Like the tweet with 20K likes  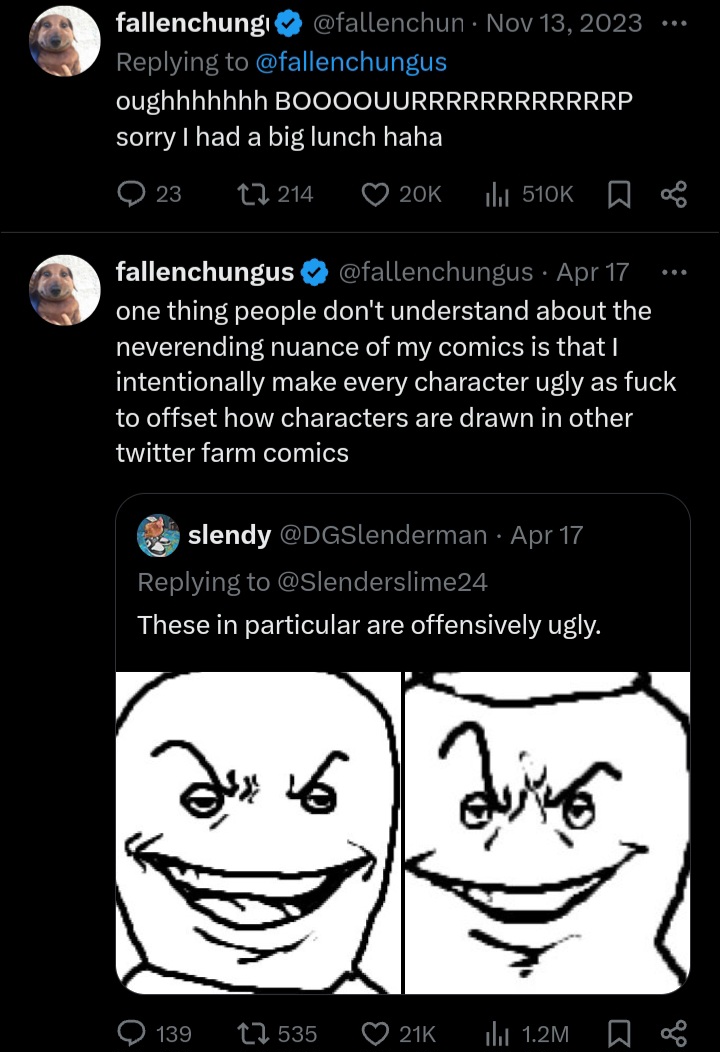pyautogui.click(x=374, y=194)
